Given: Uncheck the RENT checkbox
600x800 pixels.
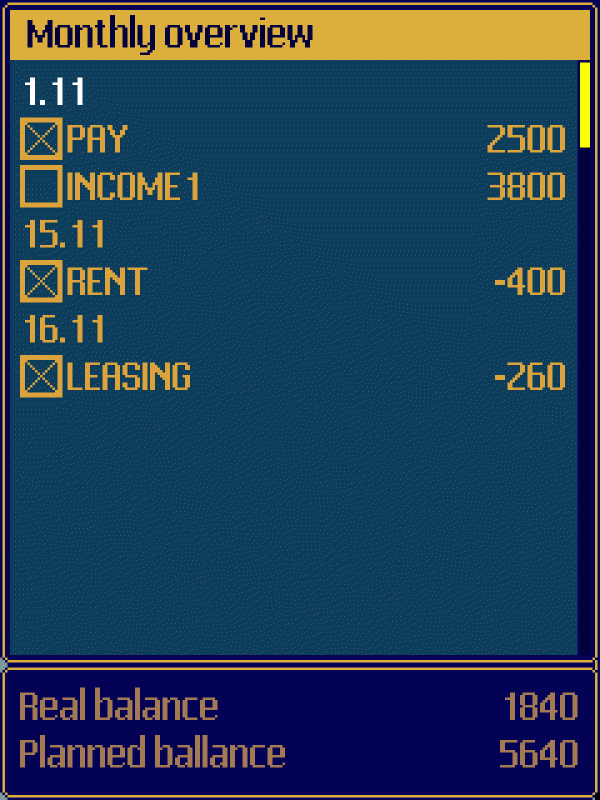Looking at the screenshot, I should (41, 282).
